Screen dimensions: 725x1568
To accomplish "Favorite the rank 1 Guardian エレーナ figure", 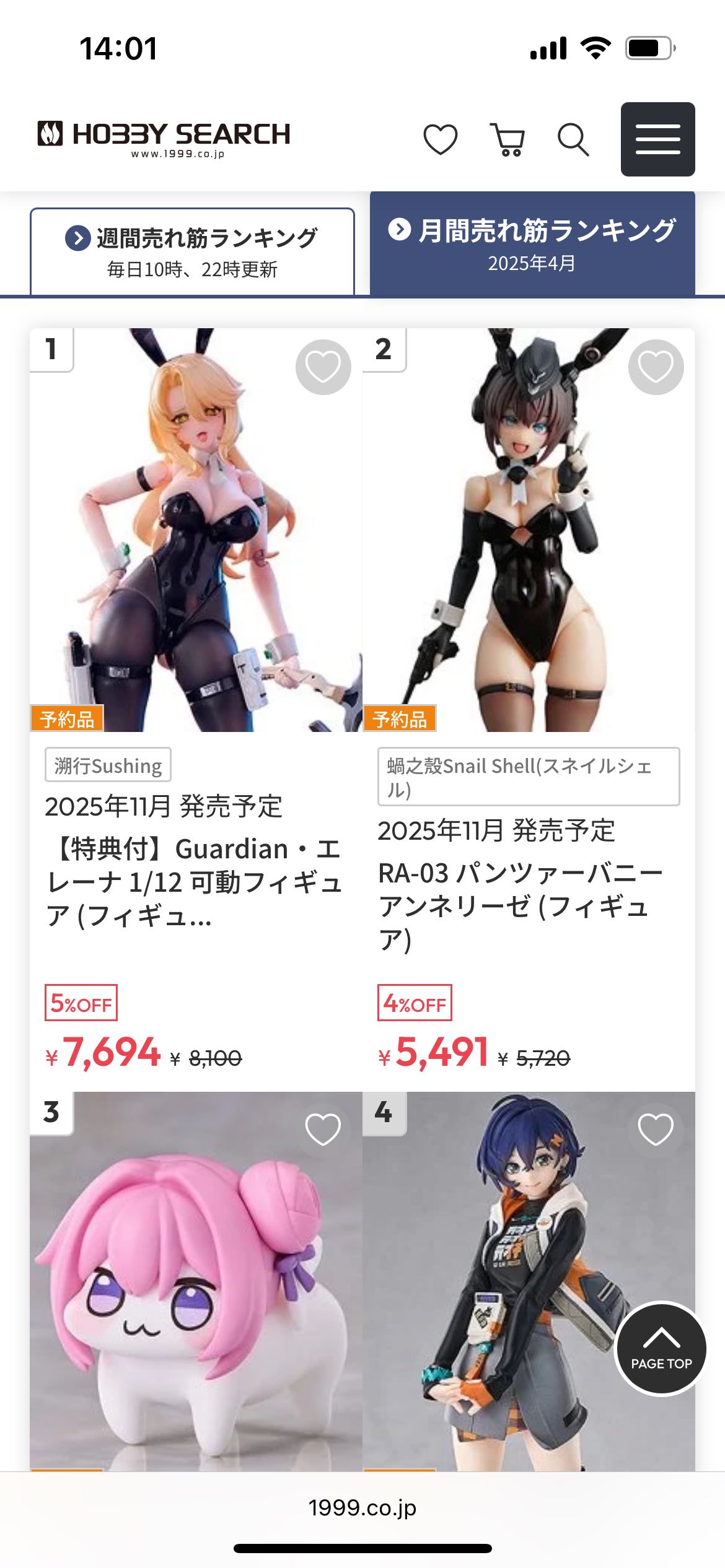I will click(x=323, y=367).
